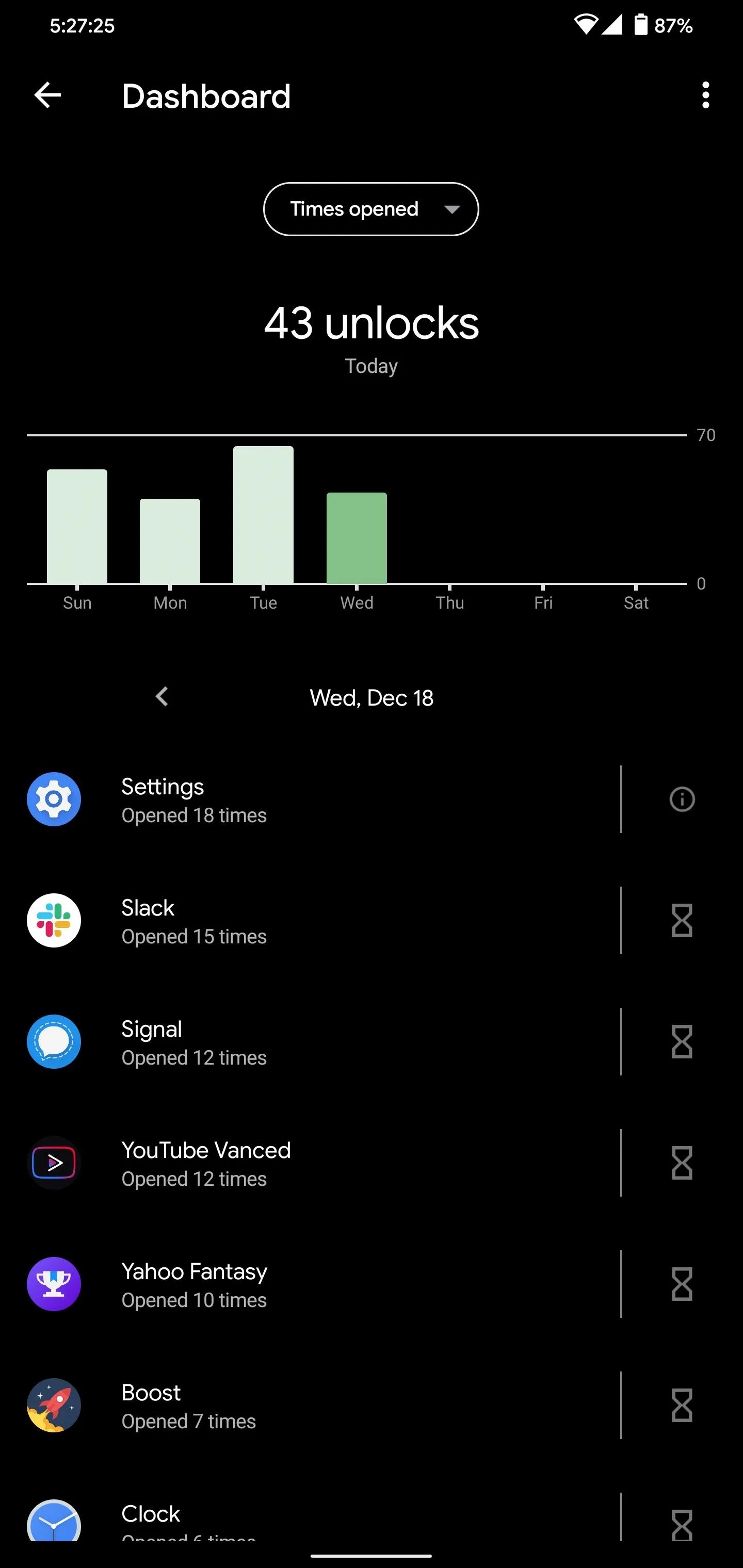This screenshot has width=743, height=1568.
Task: Set app timer for YouTube Vanced
Action: pos(682,1163)
